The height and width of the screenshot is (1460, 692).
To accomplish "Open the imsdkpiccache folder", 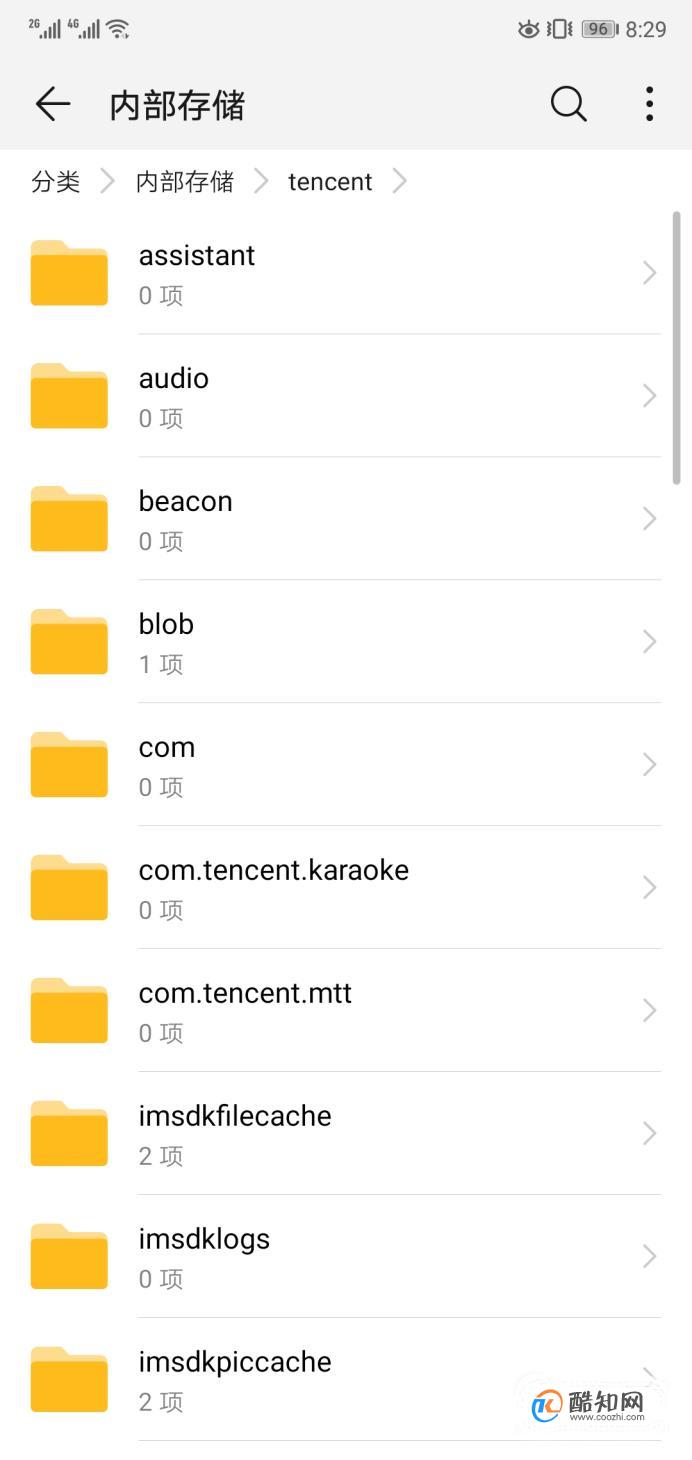I will pos(346,1380).
